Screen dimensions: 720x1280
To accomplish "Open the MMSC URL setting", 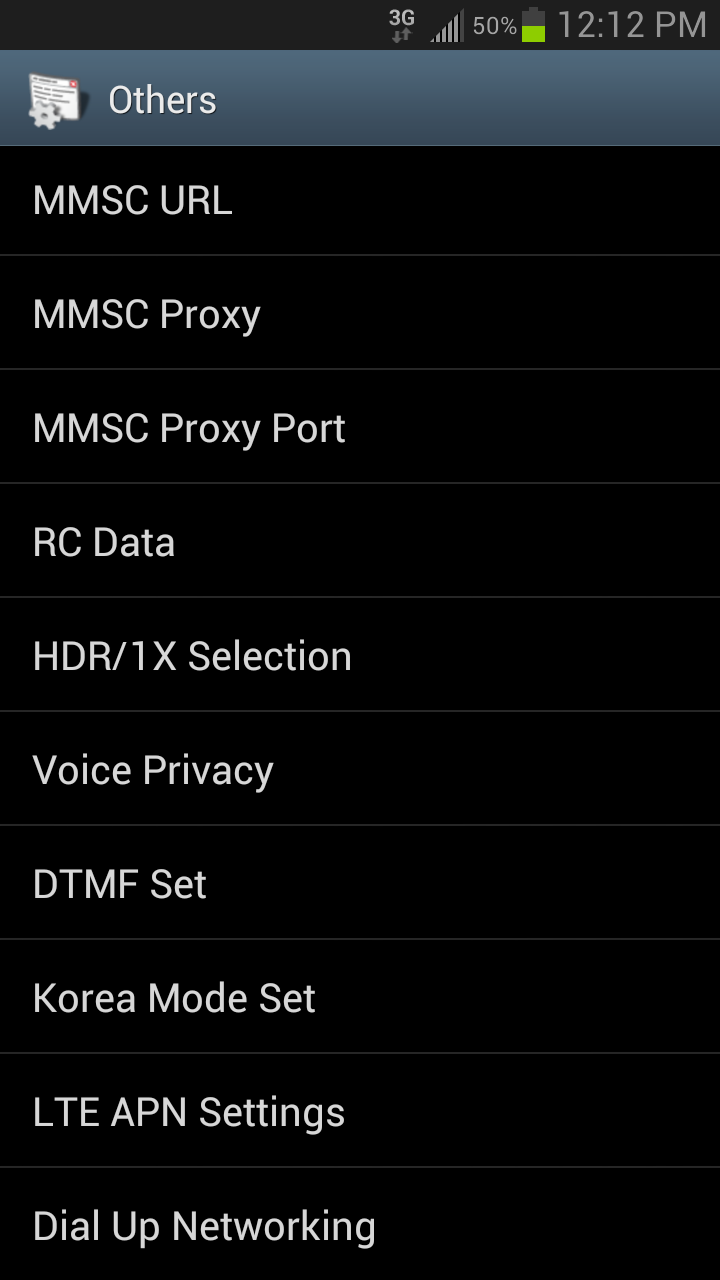I will coord(360,201).
